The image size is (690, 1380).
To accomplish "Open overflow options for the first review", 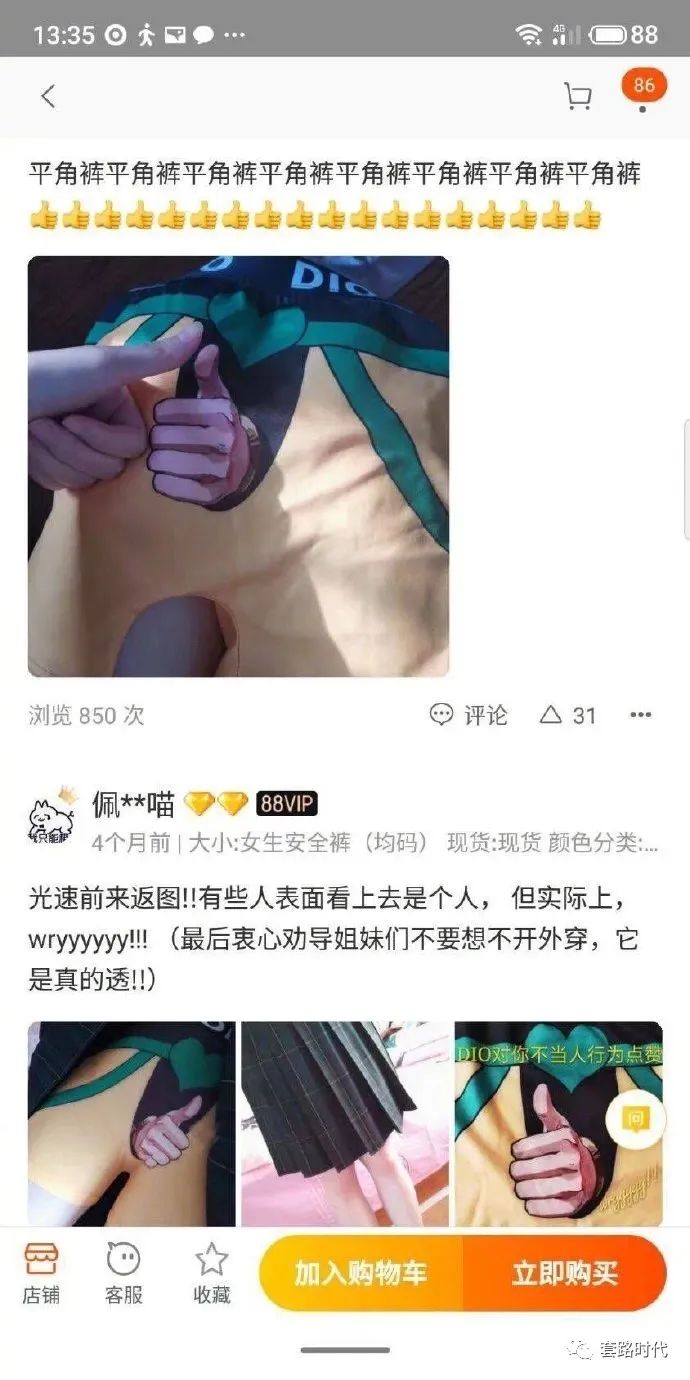I will pos(640,714).
